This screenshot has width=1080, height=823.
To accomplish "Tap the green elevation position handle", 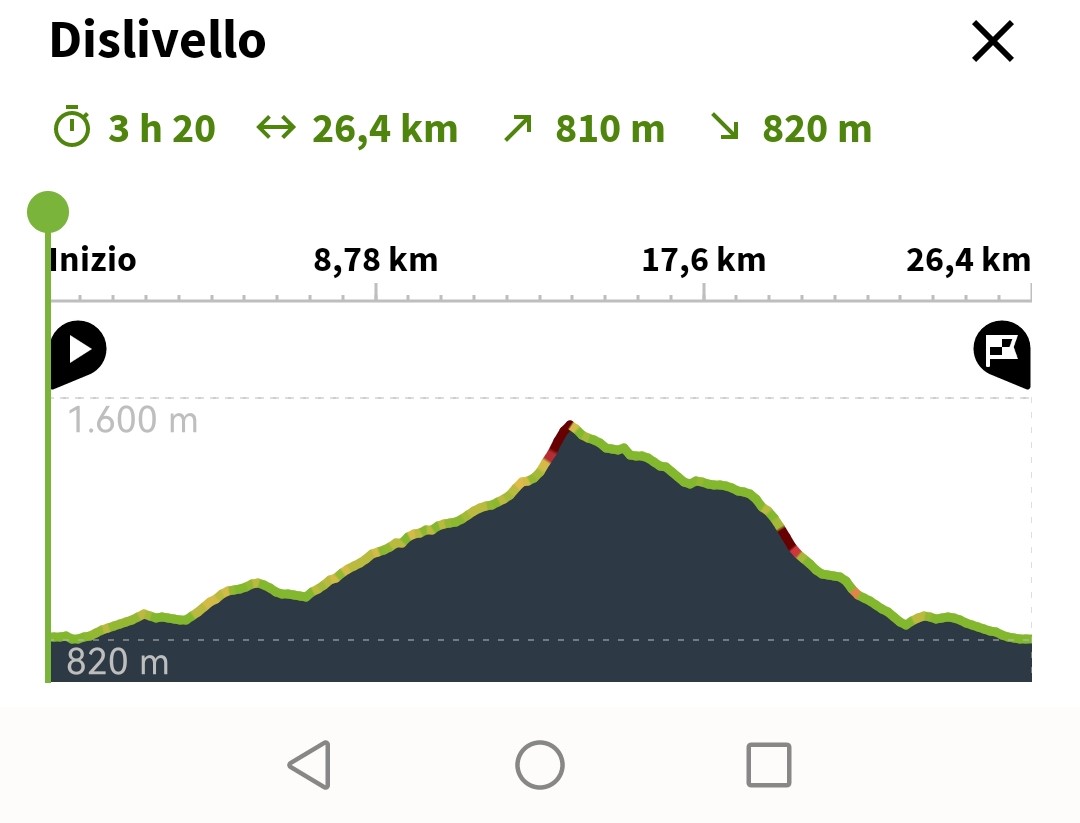I will (47, 212).
